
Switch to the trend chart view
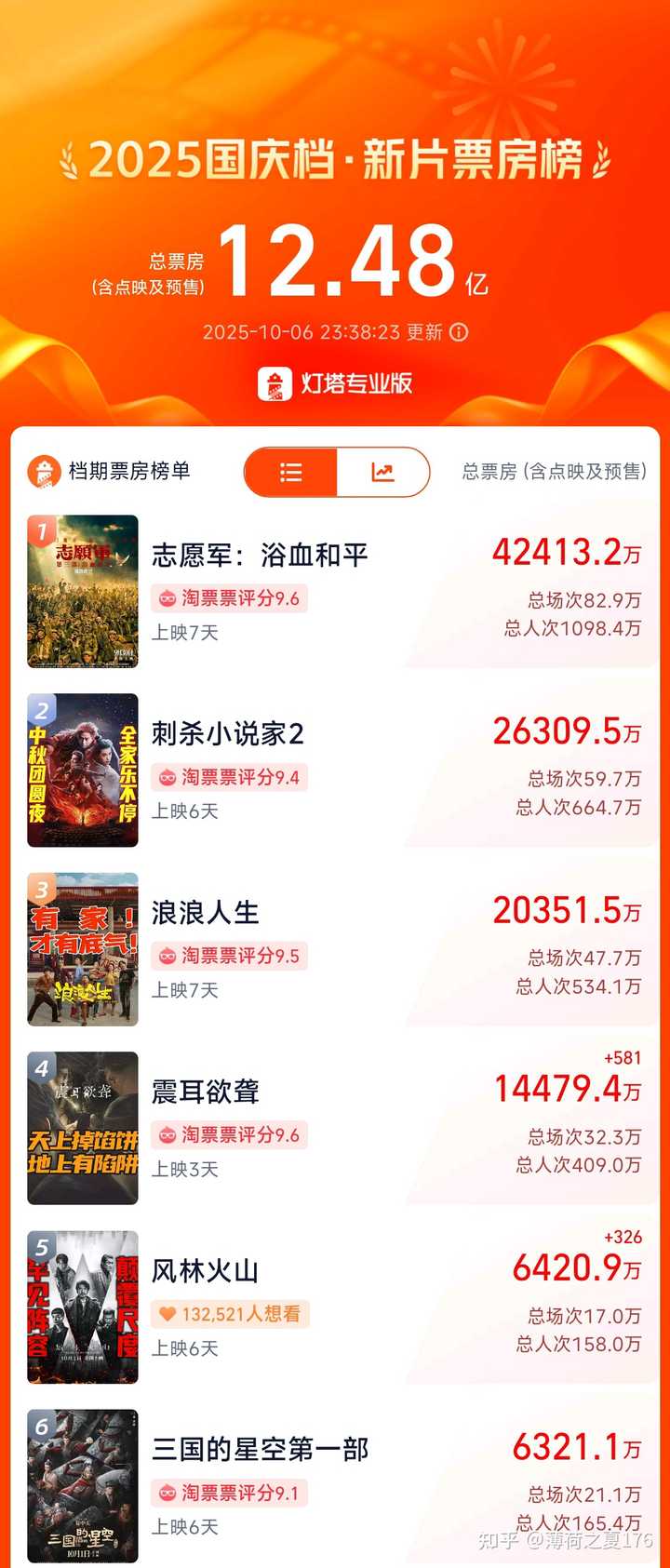[382, 472]
